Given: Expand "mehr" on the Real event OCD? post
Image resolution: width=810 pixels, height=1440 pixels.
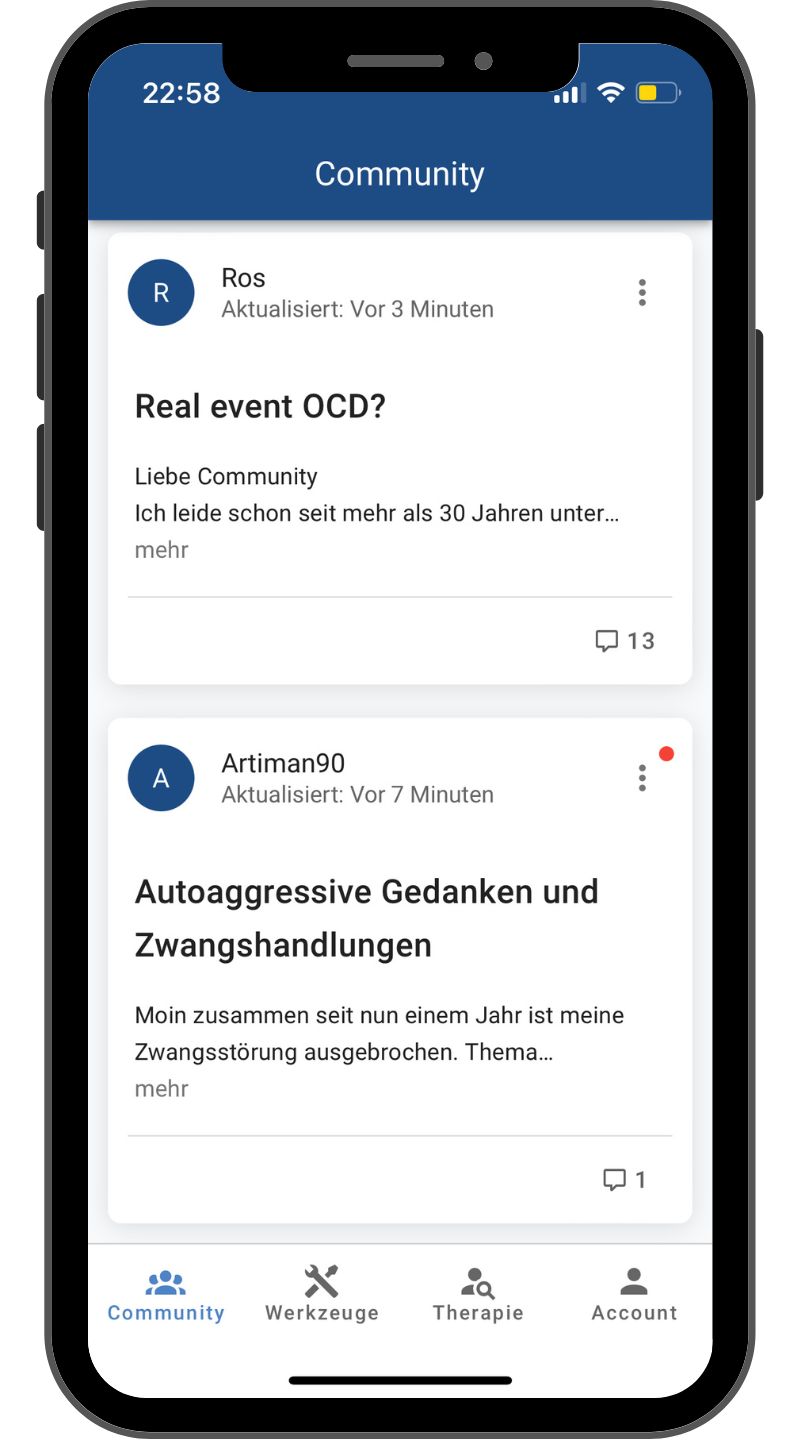Looking at the screenshot, I should (162, 550).
